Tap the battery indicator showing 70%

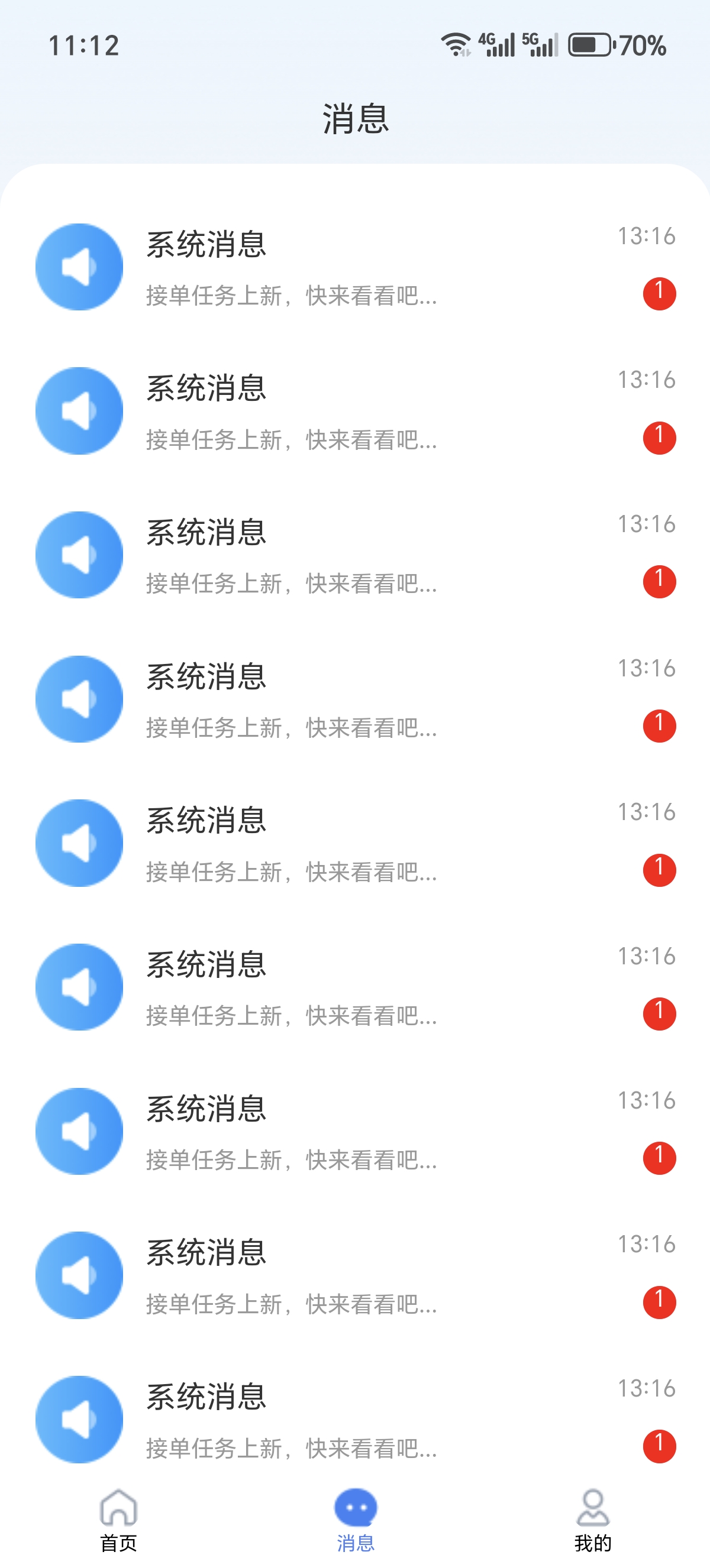(589, 44)
